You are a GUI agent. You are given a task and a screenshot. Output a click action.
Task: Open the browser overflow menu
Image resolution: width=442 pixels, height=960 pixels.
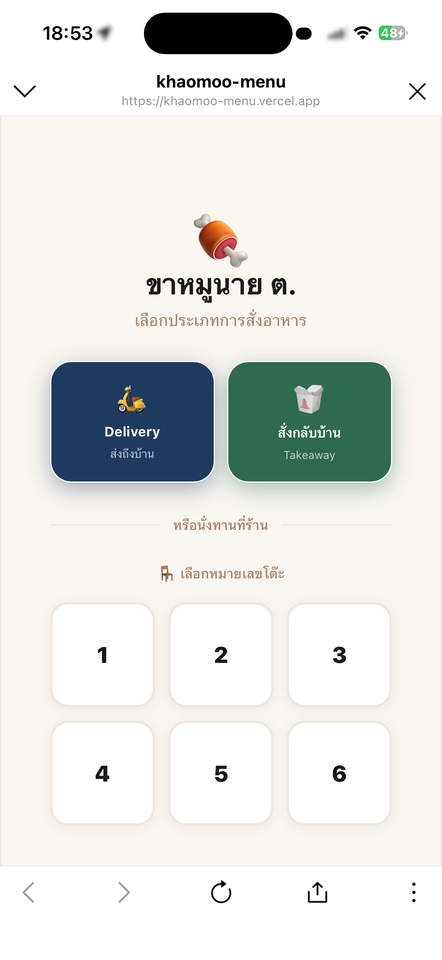(414, 893)
